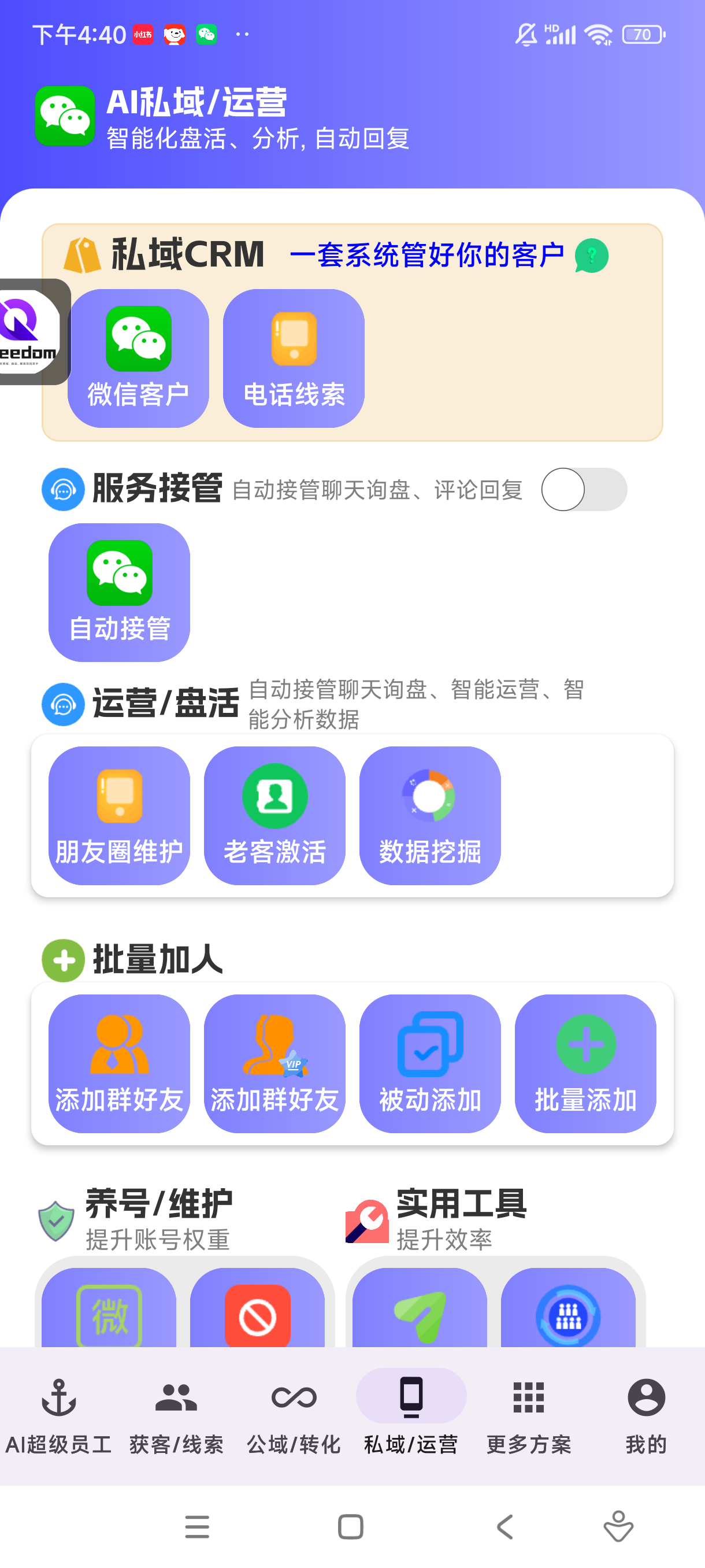705x1568 pixels.
Task: Open 自动接管 under 服务接管
Action: [x=119, y=592]
